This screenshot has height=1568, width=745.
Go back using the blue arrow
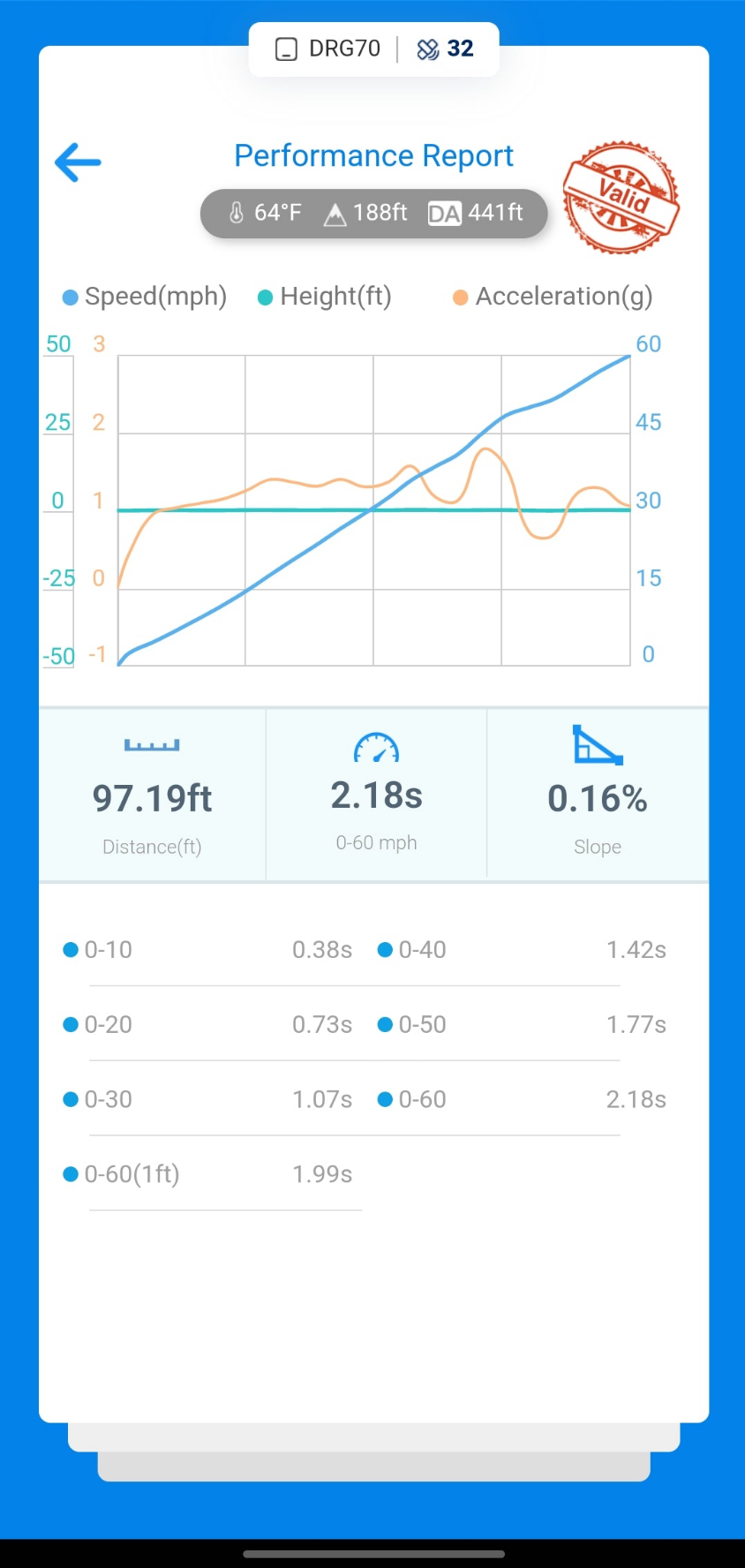[78, 162]
